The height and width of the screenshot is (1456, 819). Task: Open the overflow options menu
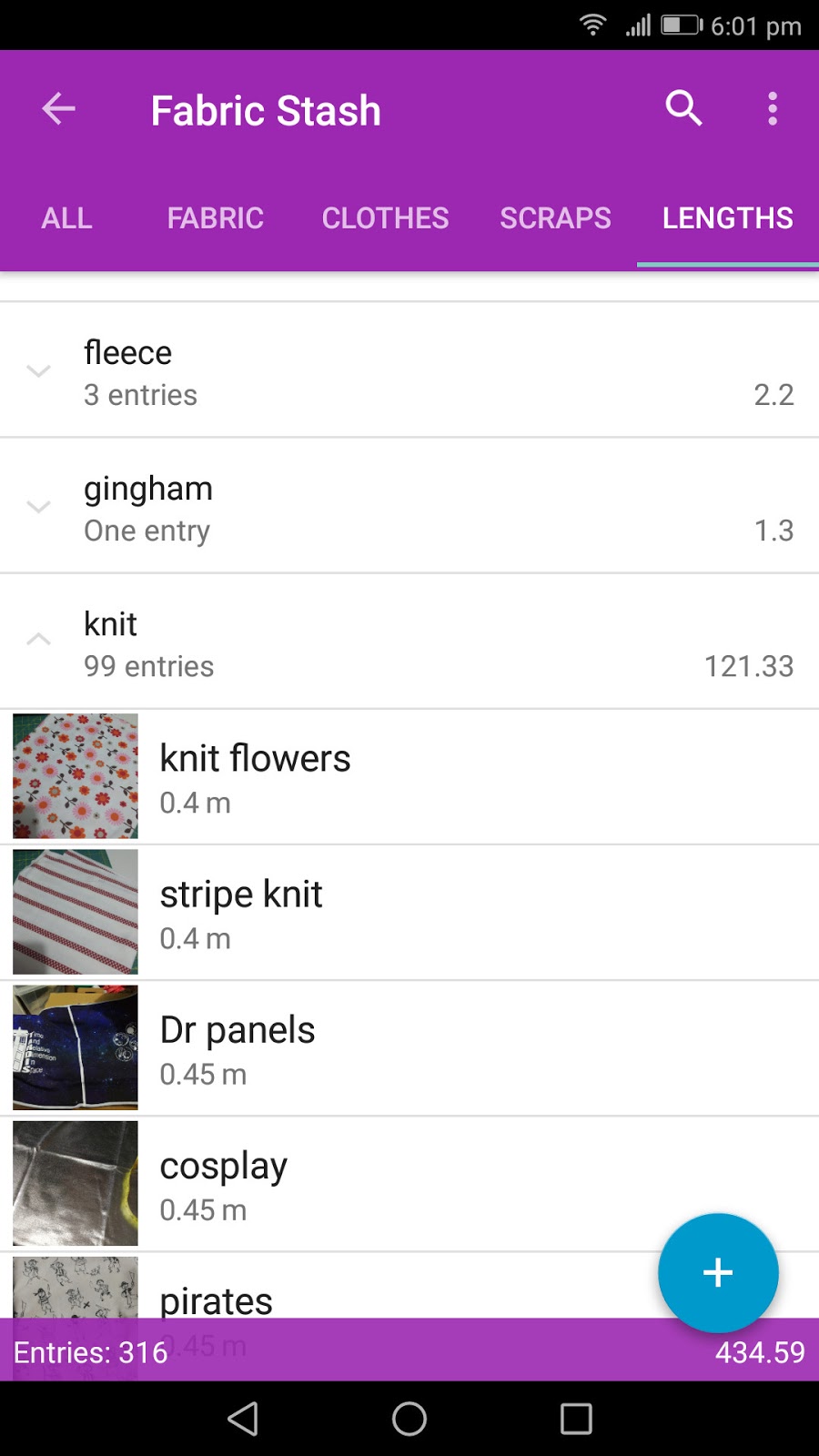(773, 108)
